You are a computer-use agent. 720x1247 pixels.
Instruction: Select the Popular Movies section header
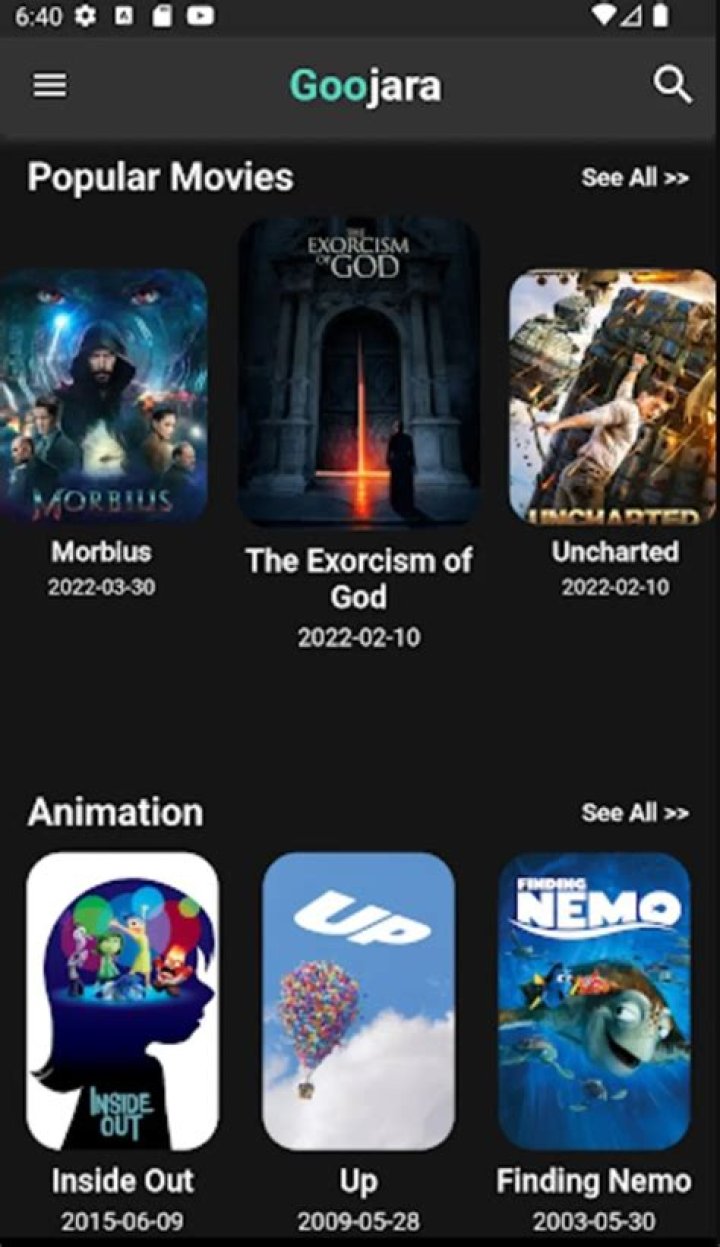[161, 177]
